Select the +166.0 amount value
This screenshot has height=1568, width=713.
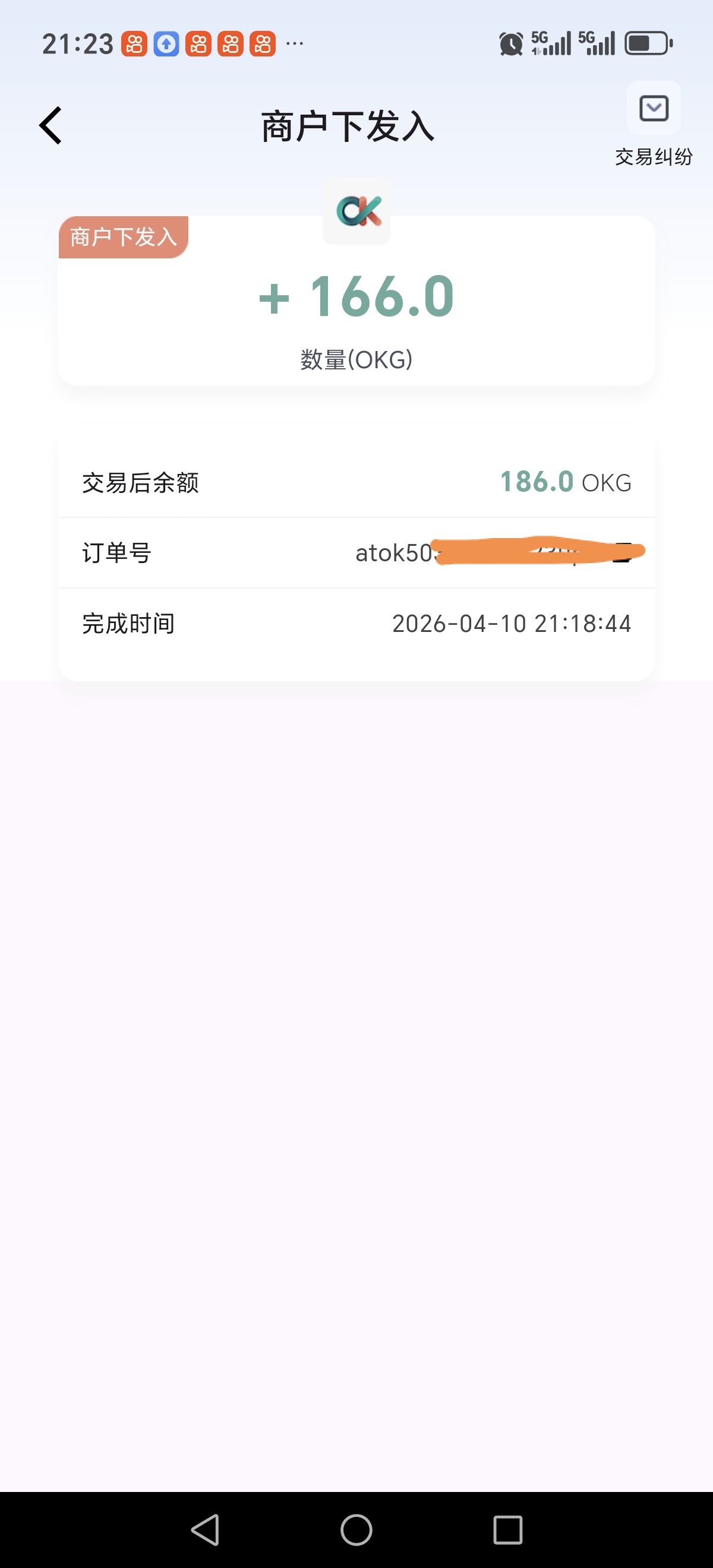click(355, 297)
